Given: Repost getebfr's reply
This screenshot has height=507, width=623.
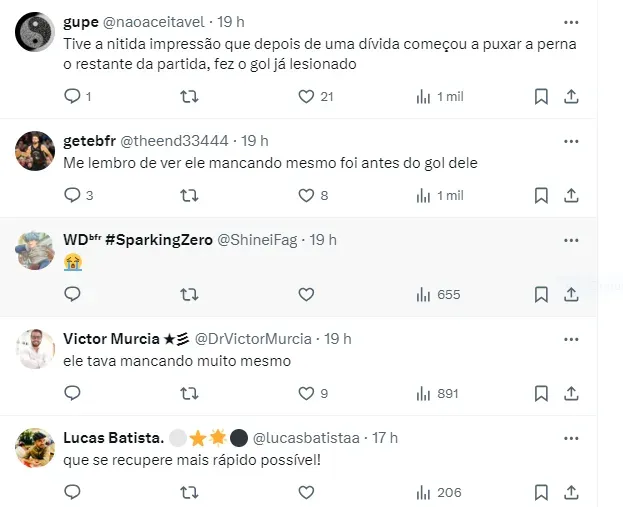Looking at the screenshot, I should tap(188, 195).
